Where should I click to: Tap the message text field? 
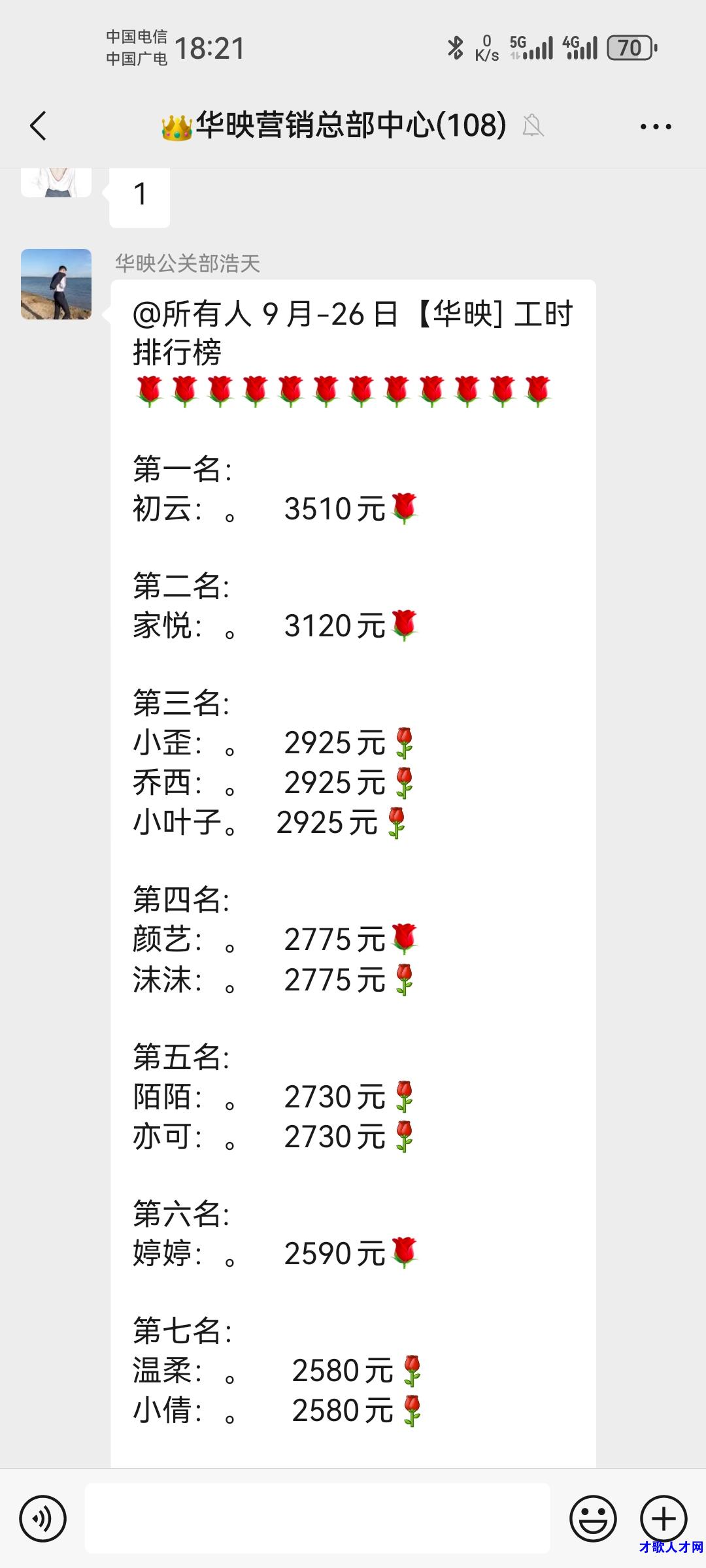317,1518
